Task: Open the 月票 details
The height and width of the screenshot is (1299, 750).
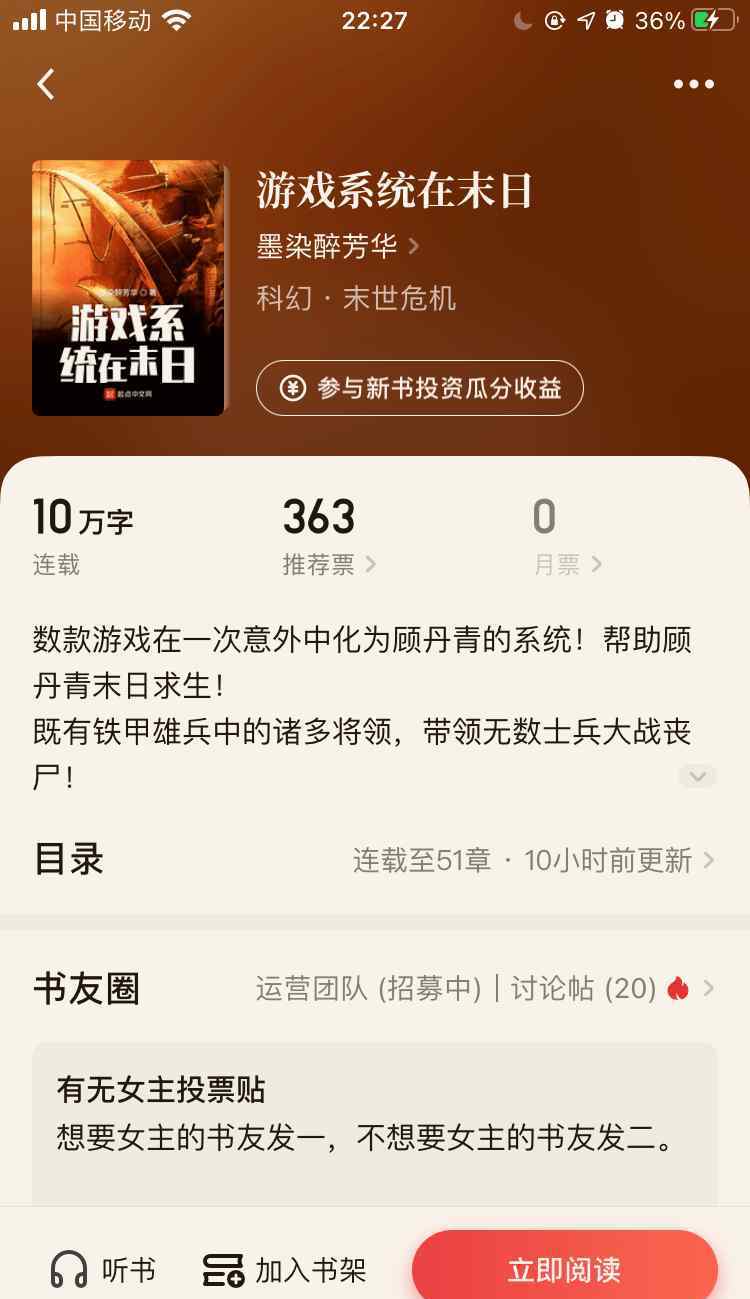Action: pyautogui.click(x=567, y=565)
